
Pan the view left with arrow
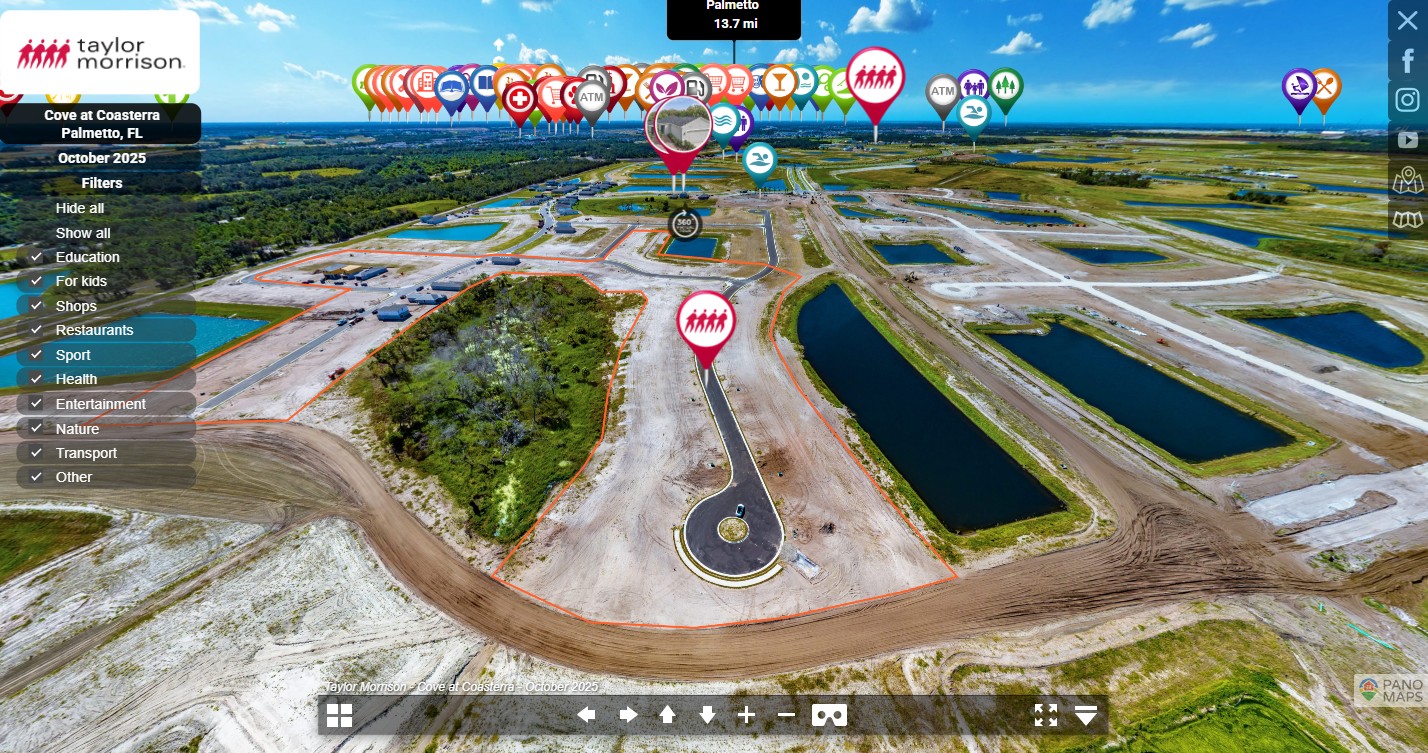[x=587, y=715]
